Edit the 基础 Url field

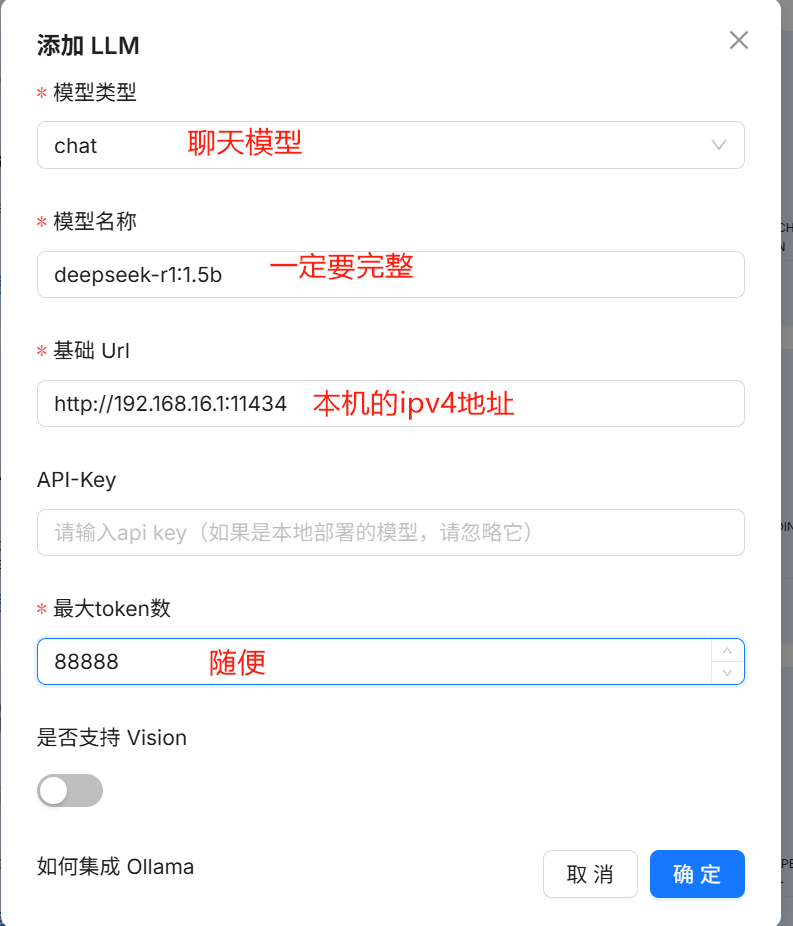390,404
